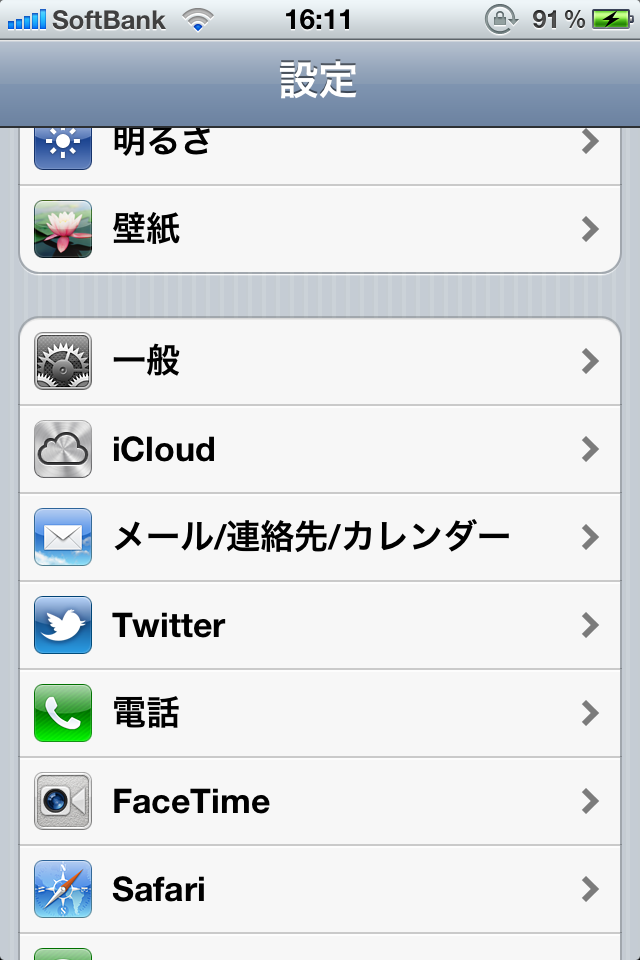Screen dimensions: 640x960
Task: Open the 電話 phone settings
Action: coord(320,713)
